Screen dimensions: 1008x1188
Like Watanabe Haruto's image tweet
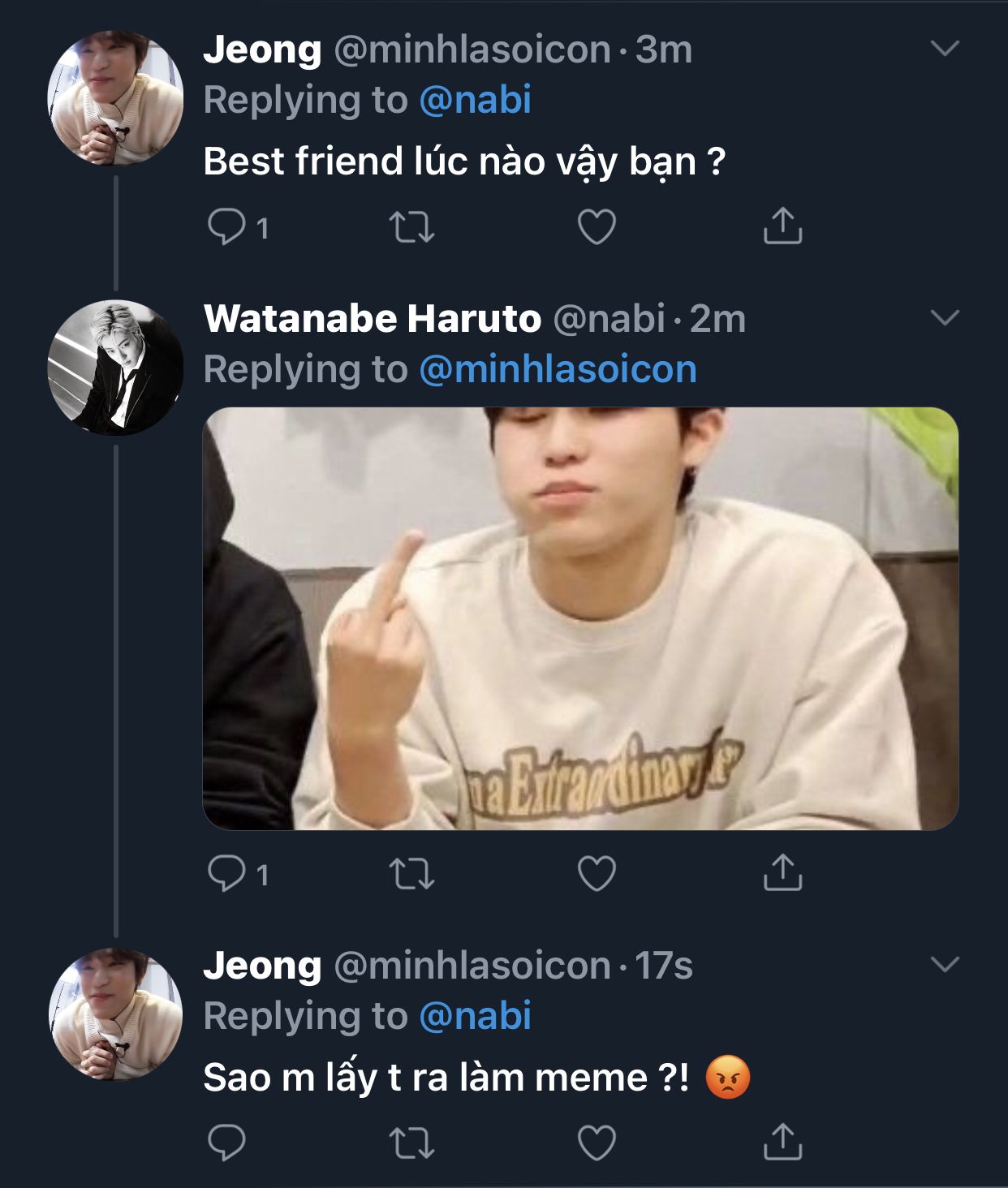(597, 874)
